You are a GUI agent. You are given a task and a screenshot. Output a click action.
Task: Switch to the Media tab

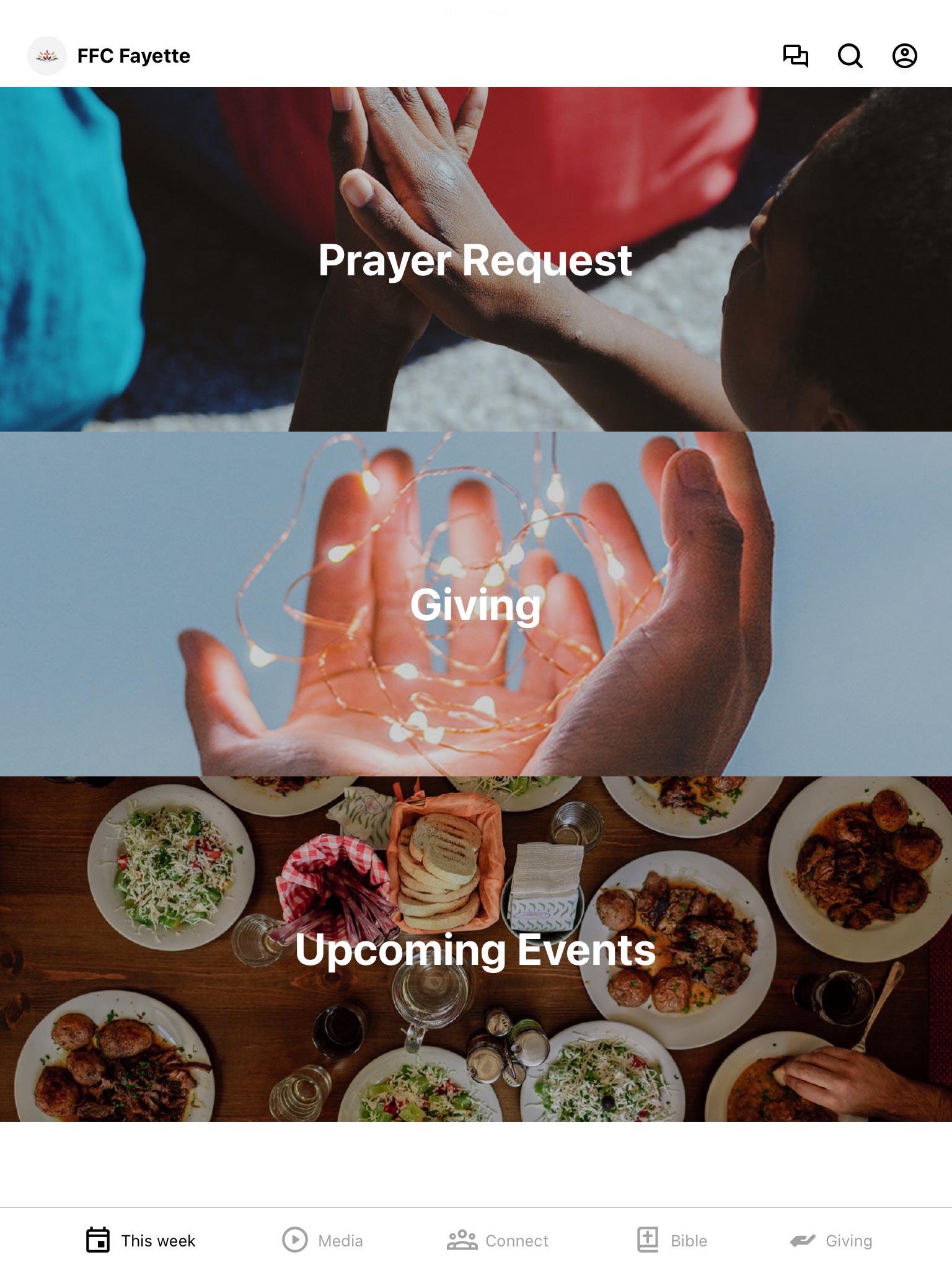coord(322,1240)
